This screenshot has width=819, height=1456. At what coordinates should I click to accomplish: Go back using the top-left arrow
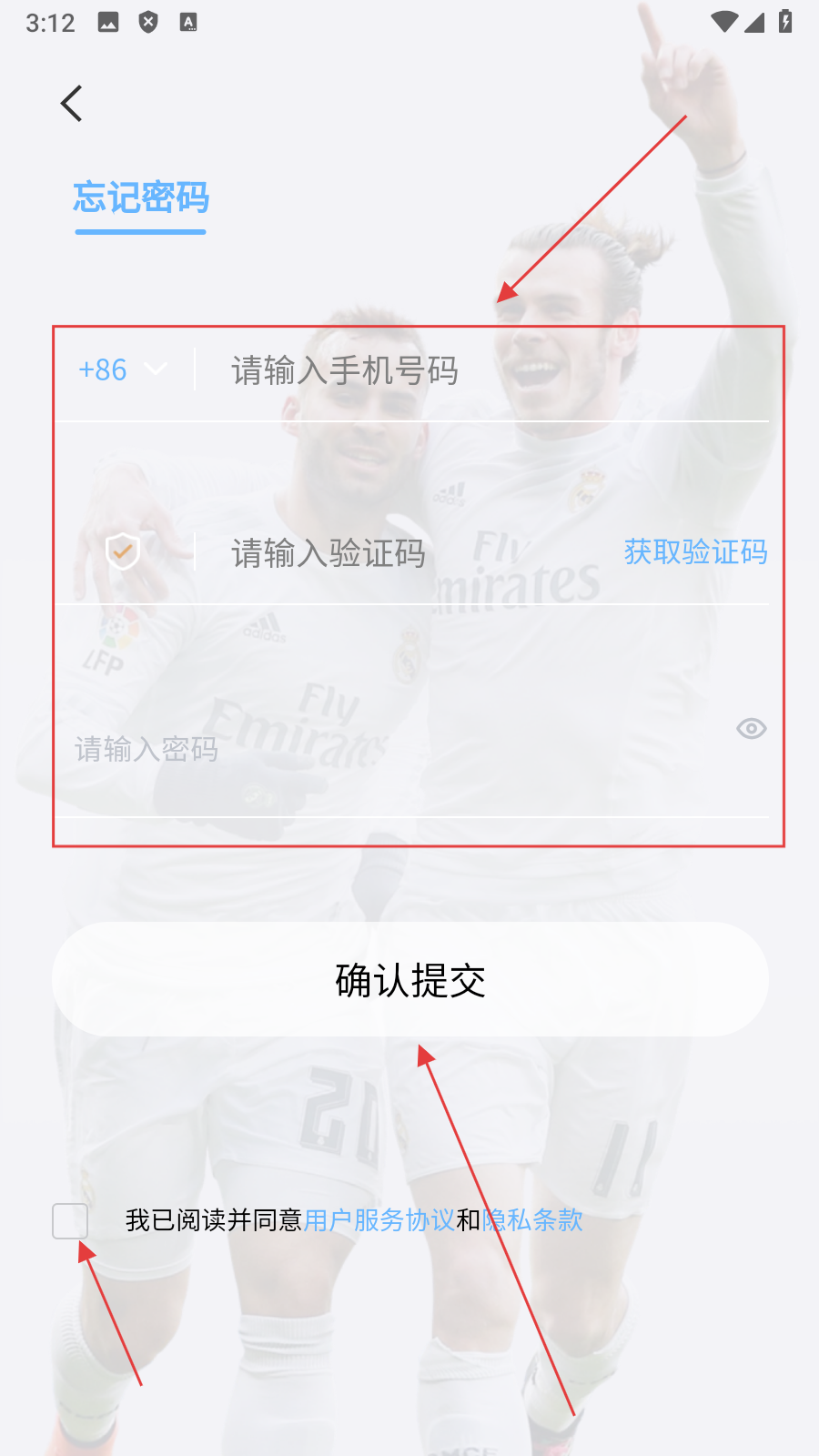72,104
